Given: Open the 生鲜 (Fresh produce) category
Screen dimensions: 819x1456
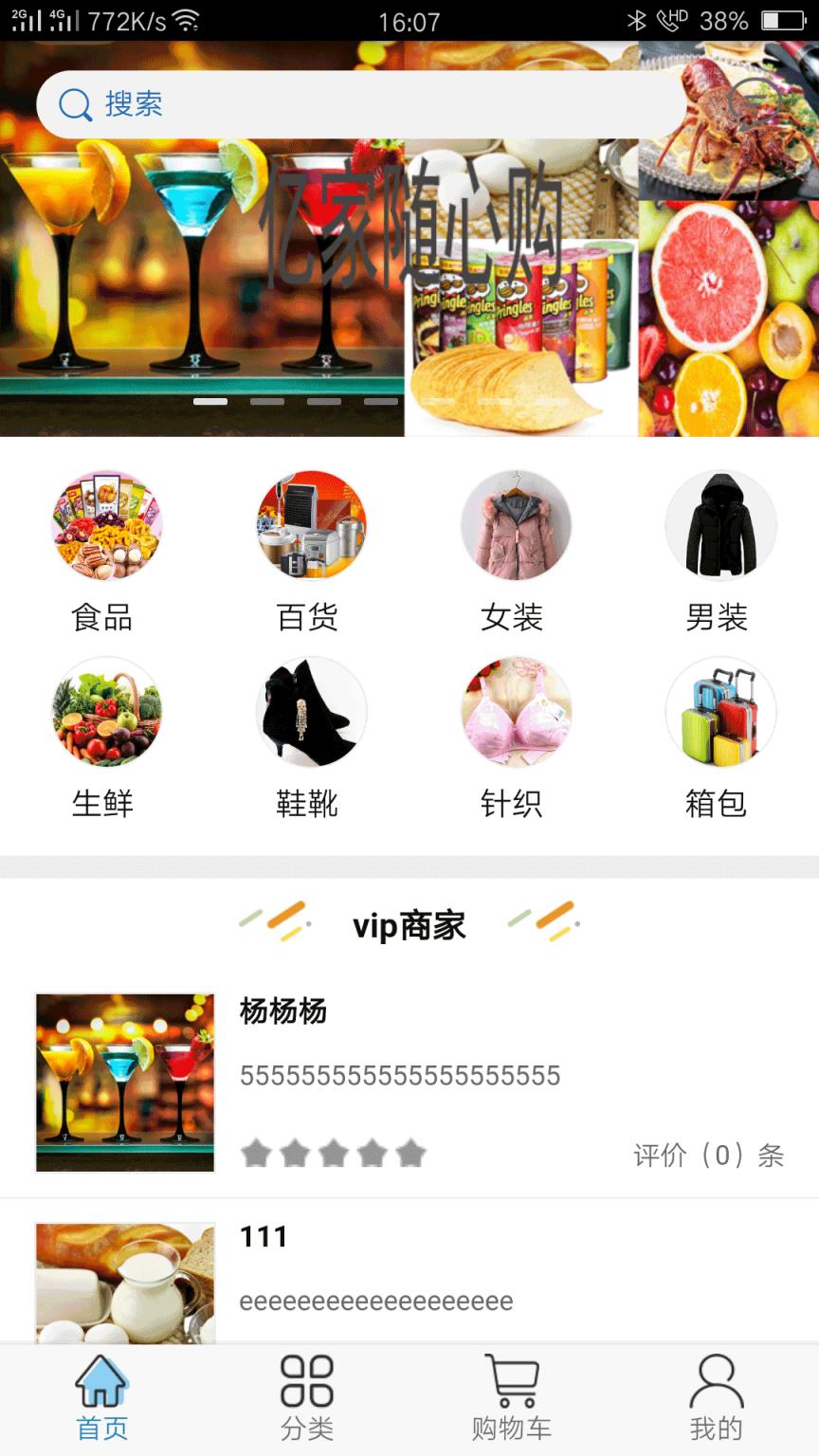Looking at the screenshot, I should click(106, 737).
